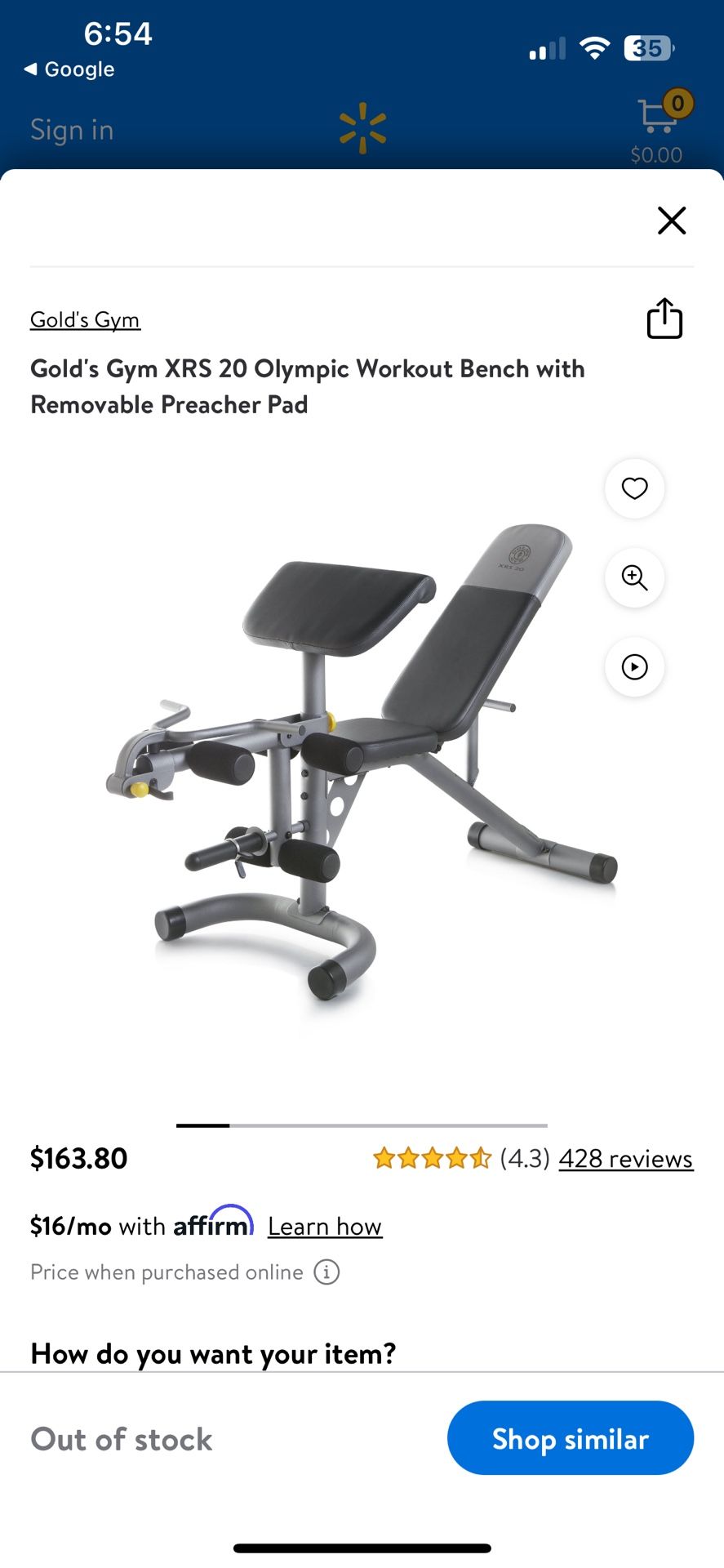This screenshot has width=724, height=1568.
Task: Add the bench to favorites with the heart
Action: tap(634, 488)
